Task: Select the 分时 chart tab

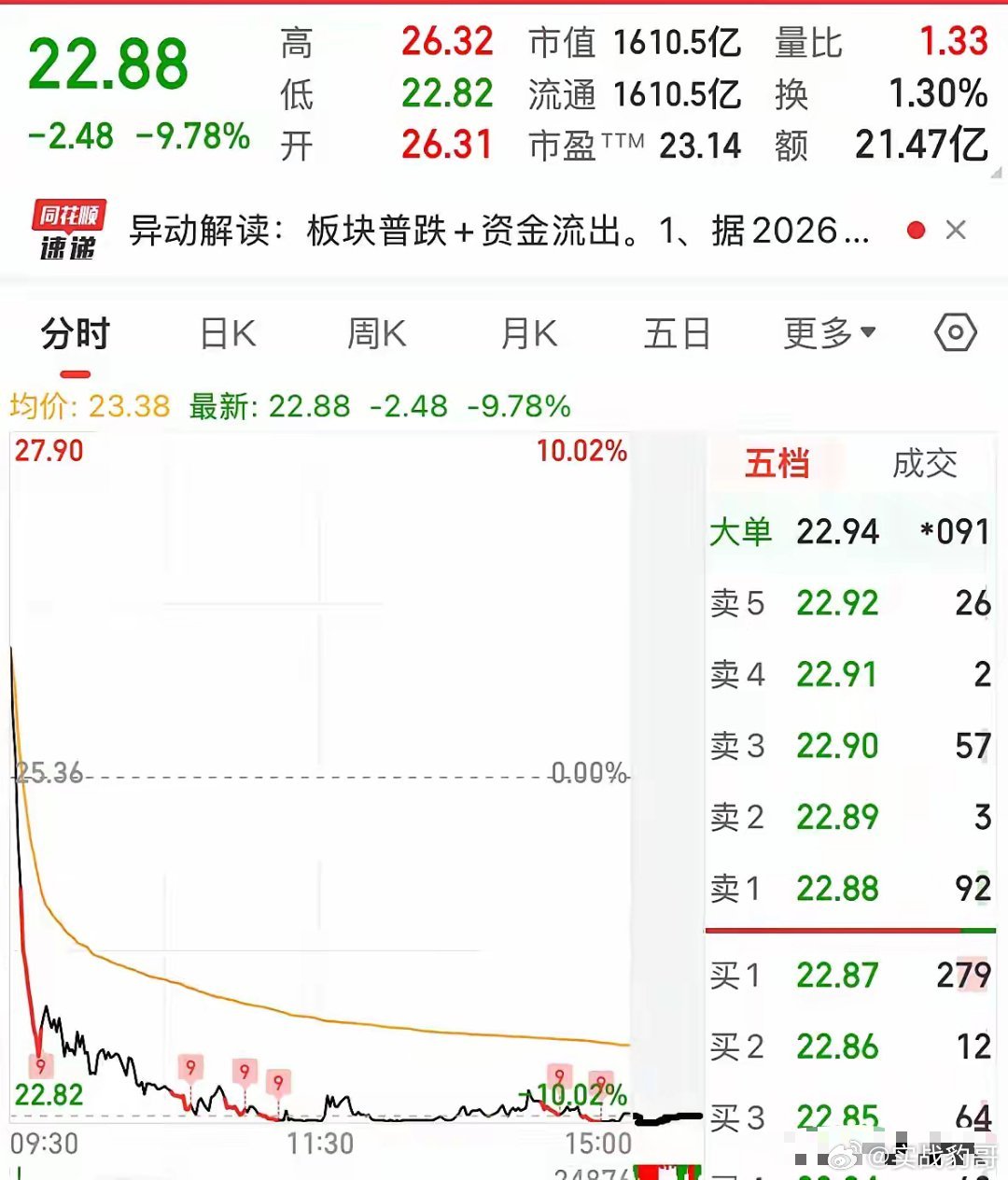Action: pyautogui.click(x=76, y=333)
